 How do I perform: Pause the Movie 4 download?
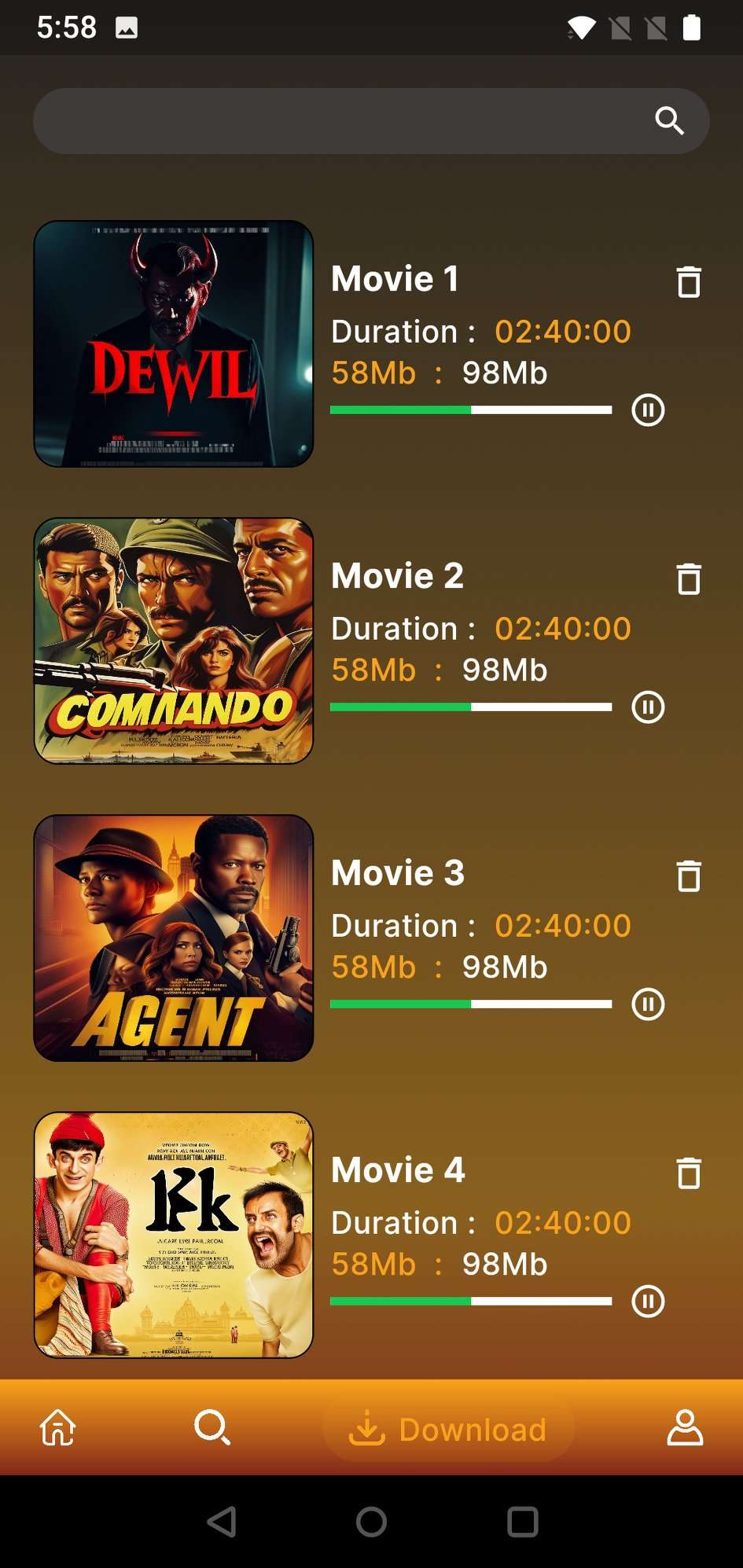[x=648, y=1302]
